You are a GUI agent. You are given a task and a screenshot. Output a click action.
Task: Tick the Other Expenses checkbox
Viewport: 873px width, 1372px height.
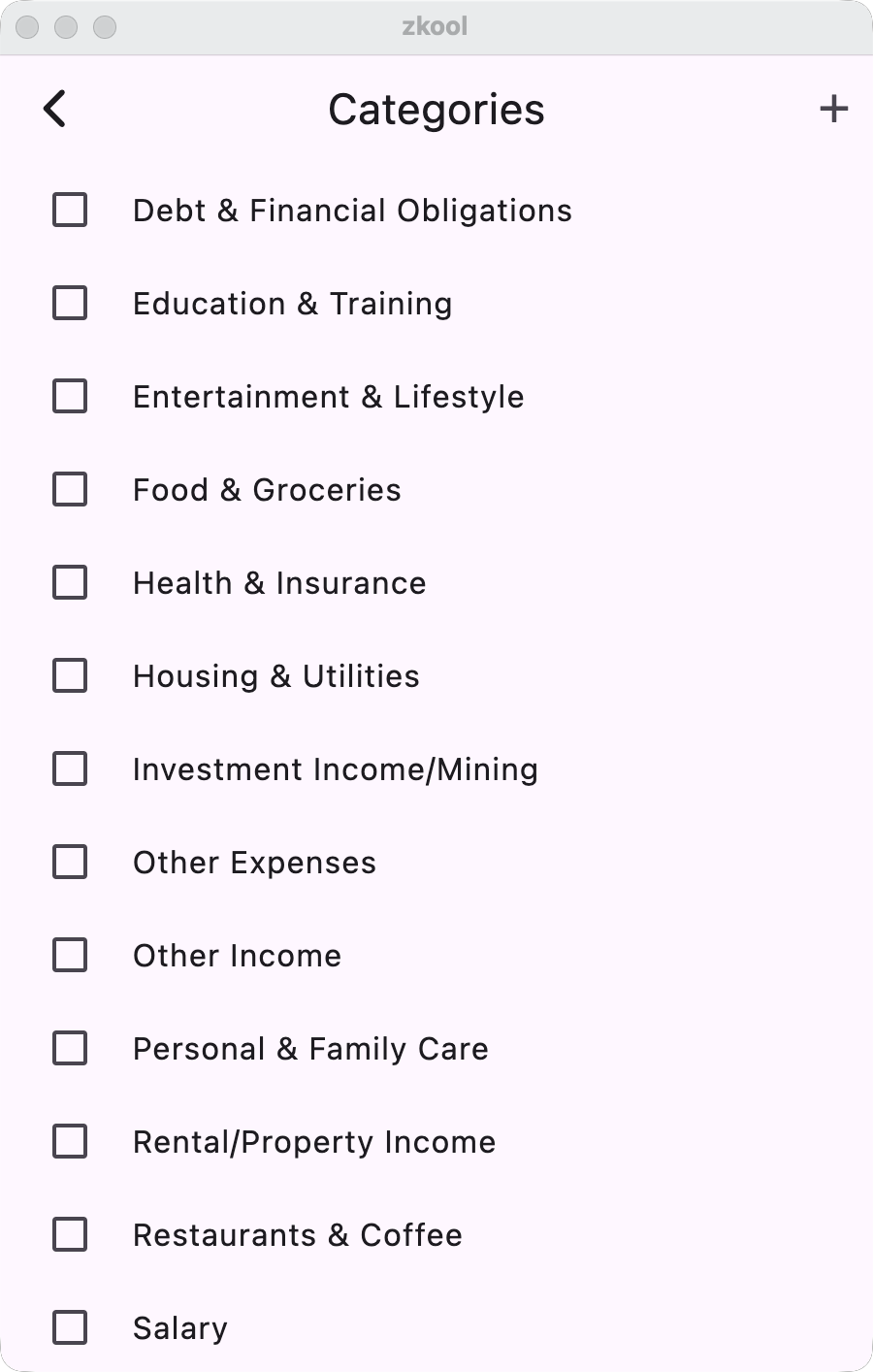click(x=69, y=862)
